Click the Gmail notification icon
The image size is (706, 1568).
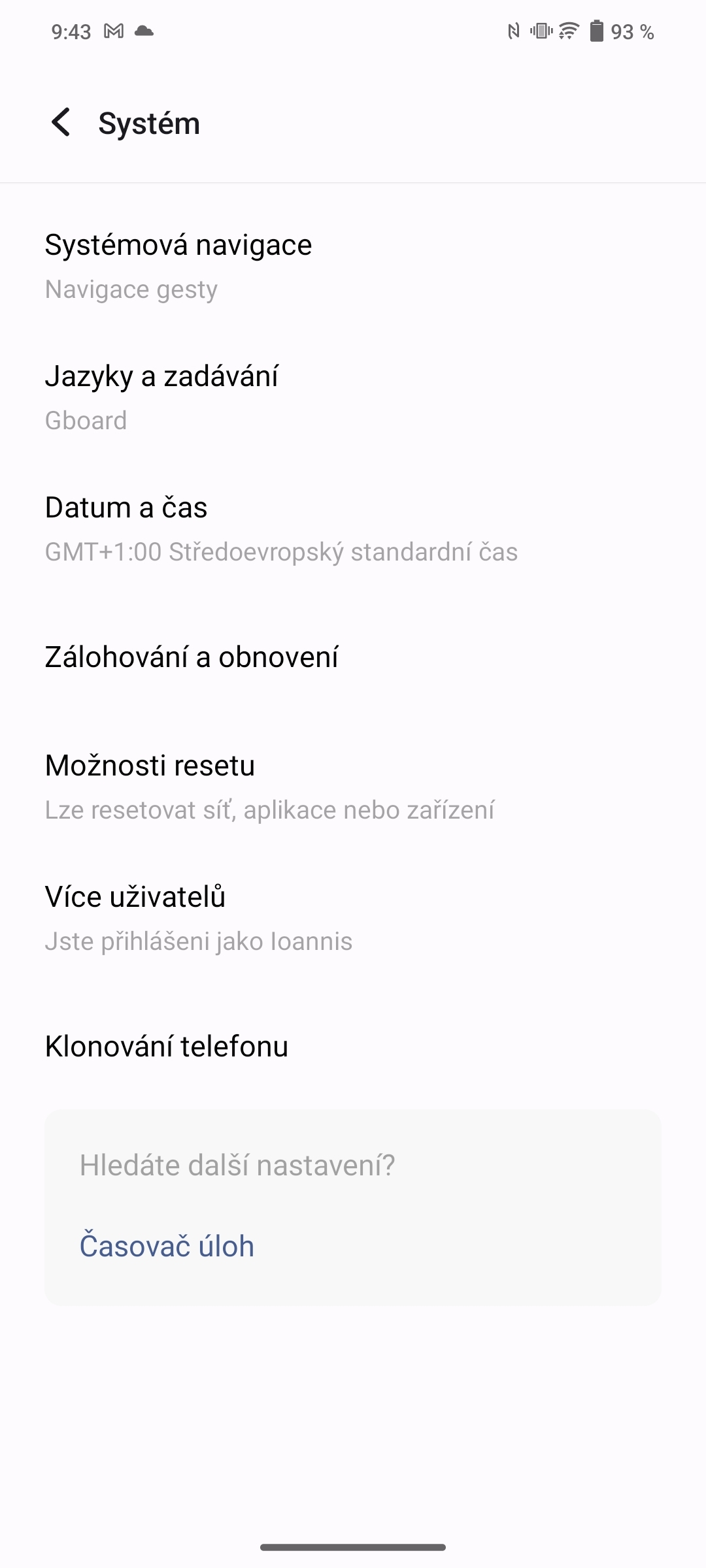(112, 30)
